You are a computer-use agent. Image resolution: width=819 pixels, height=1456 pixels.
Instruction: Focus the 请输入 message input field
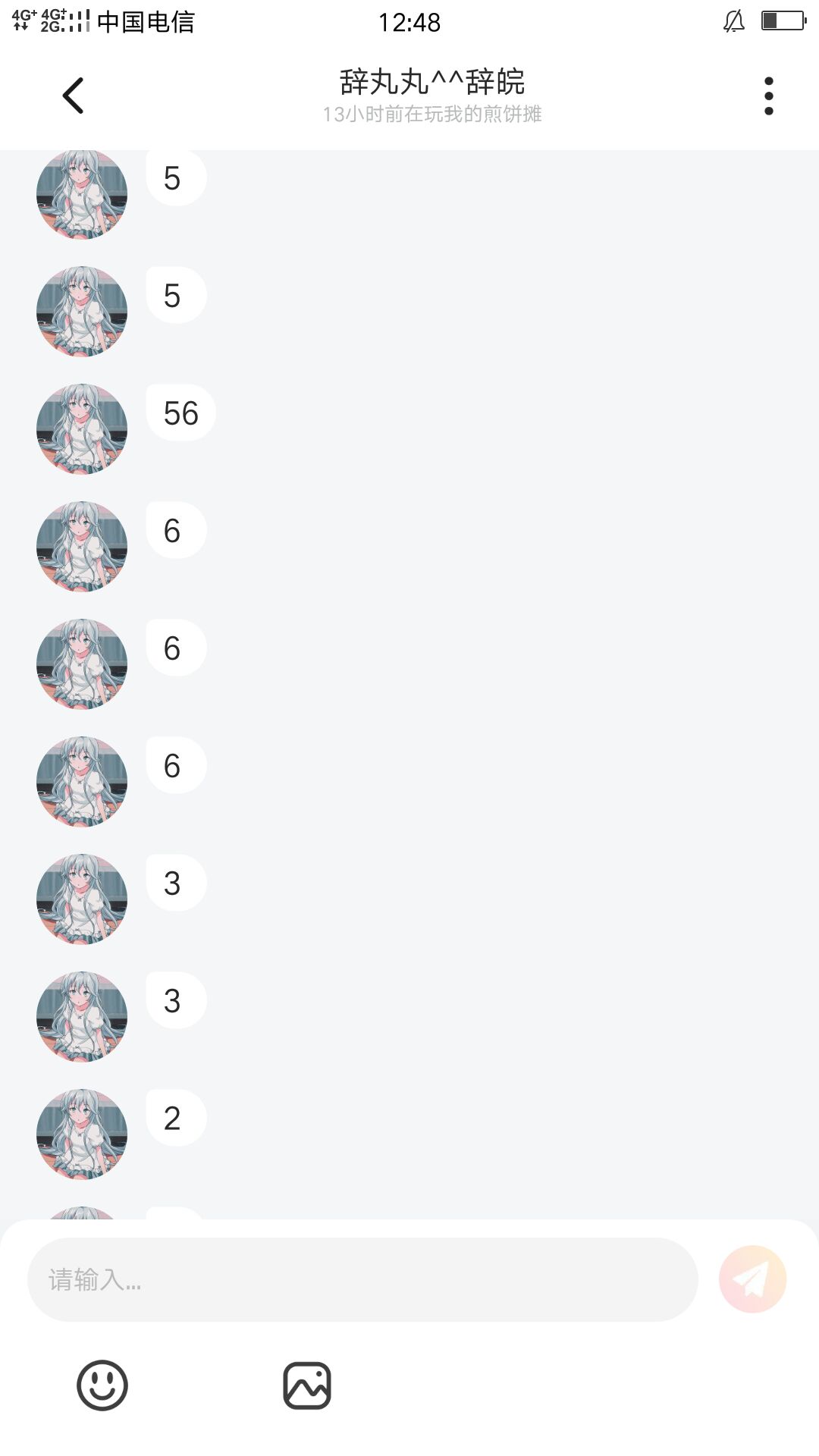tap(362, 1280)
